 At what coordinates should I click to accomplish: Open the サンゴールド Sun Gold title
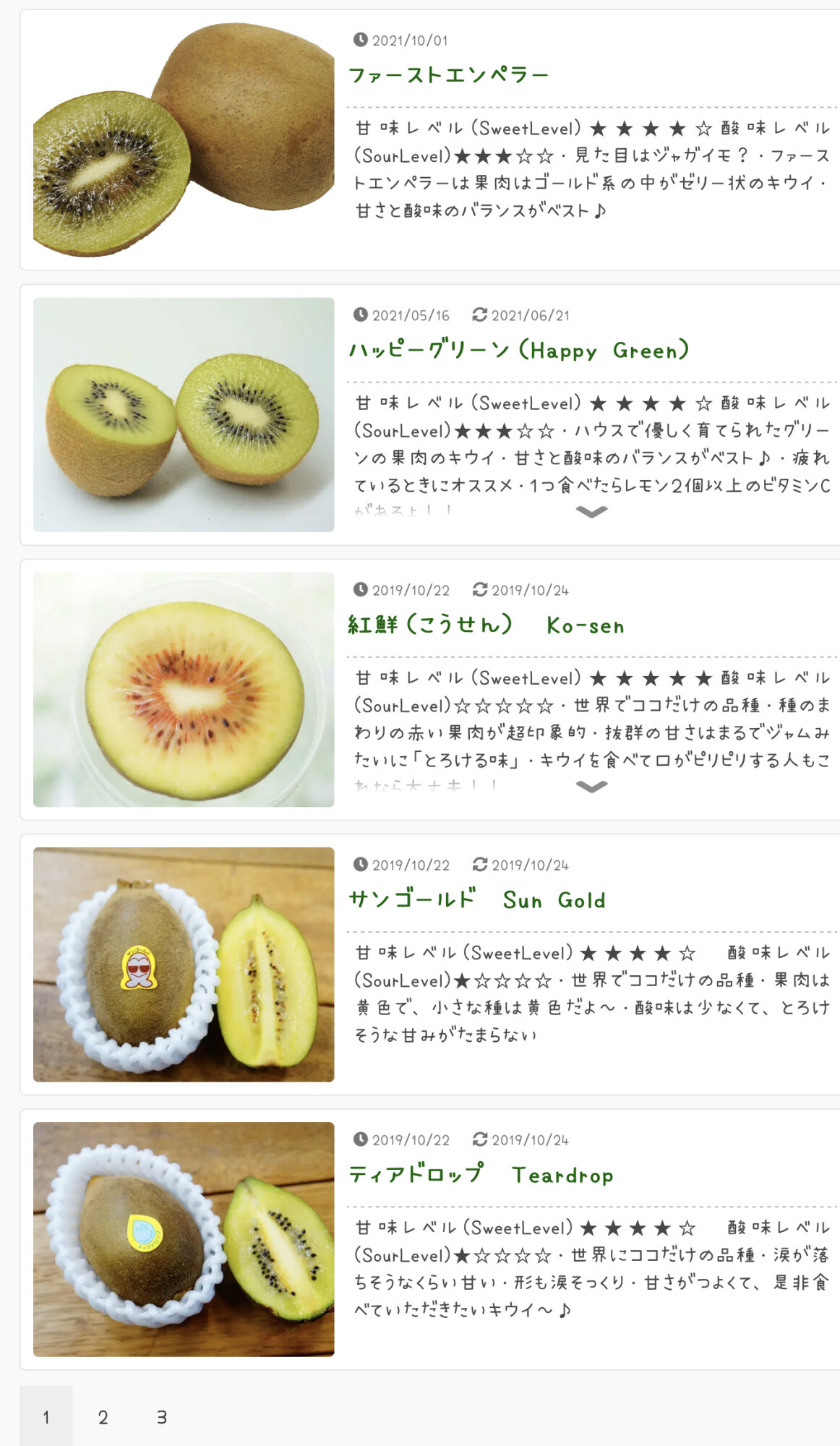(476, 899)
